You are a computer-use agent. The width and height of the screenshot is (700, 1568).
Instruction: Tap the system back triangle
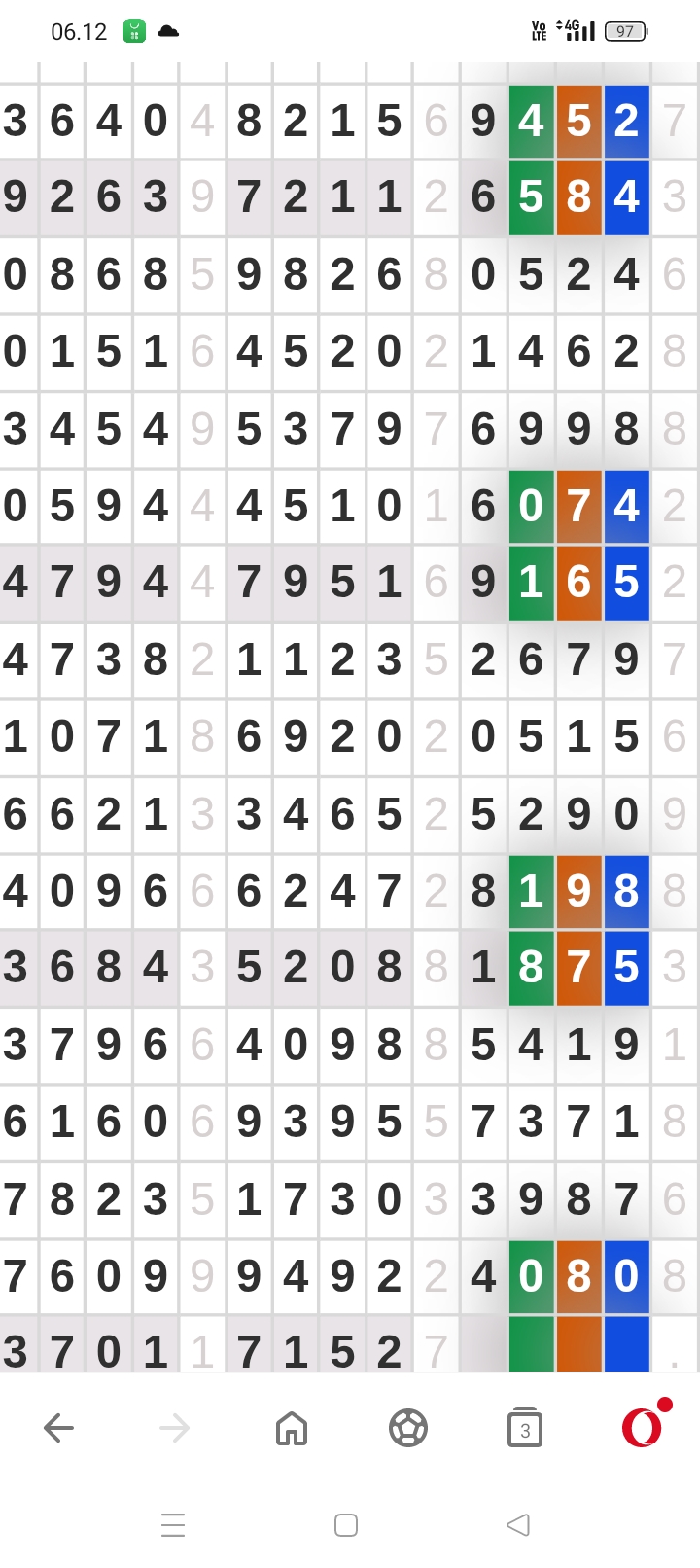pyautogui.click(x=519, y=1524)
